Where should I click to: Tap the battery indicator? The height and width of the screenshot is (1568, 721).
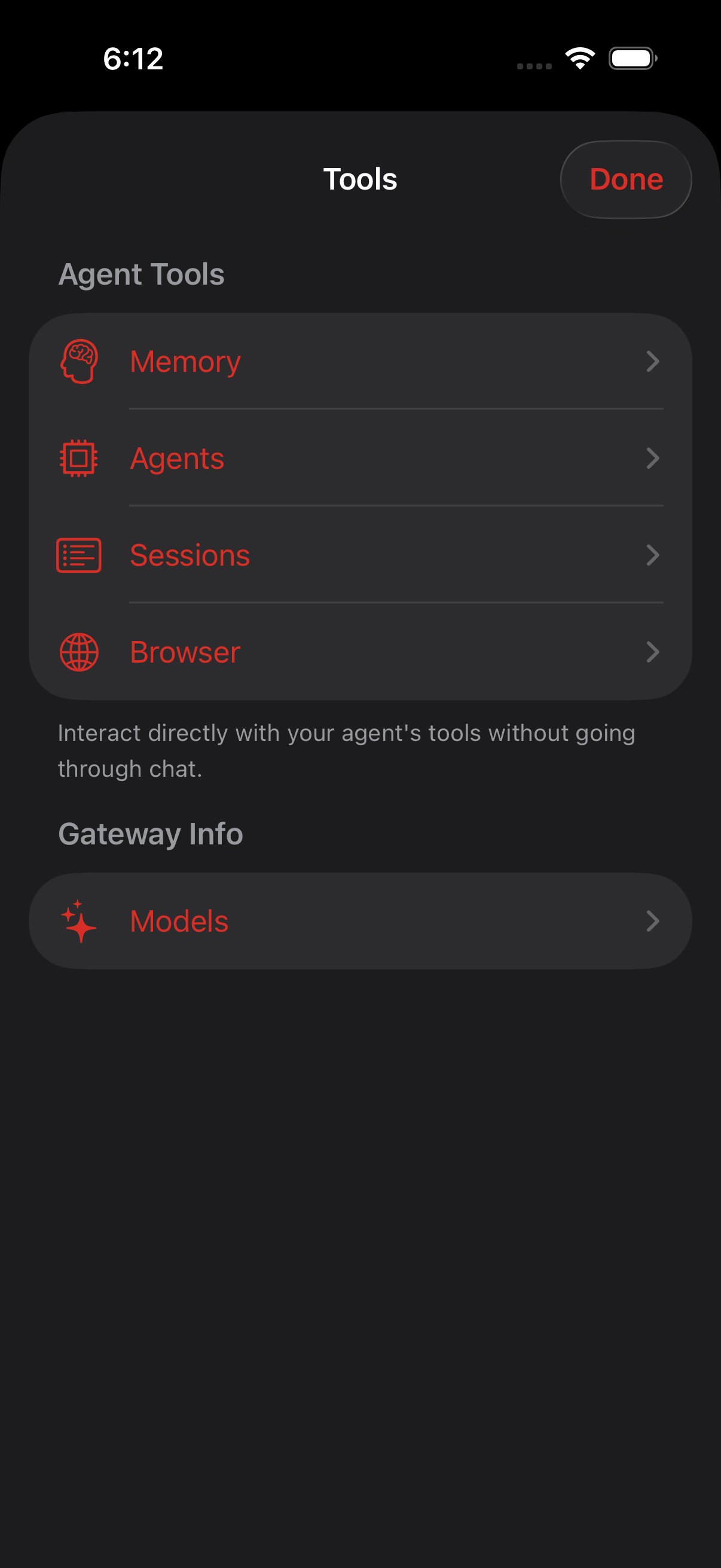click(633, 58)
